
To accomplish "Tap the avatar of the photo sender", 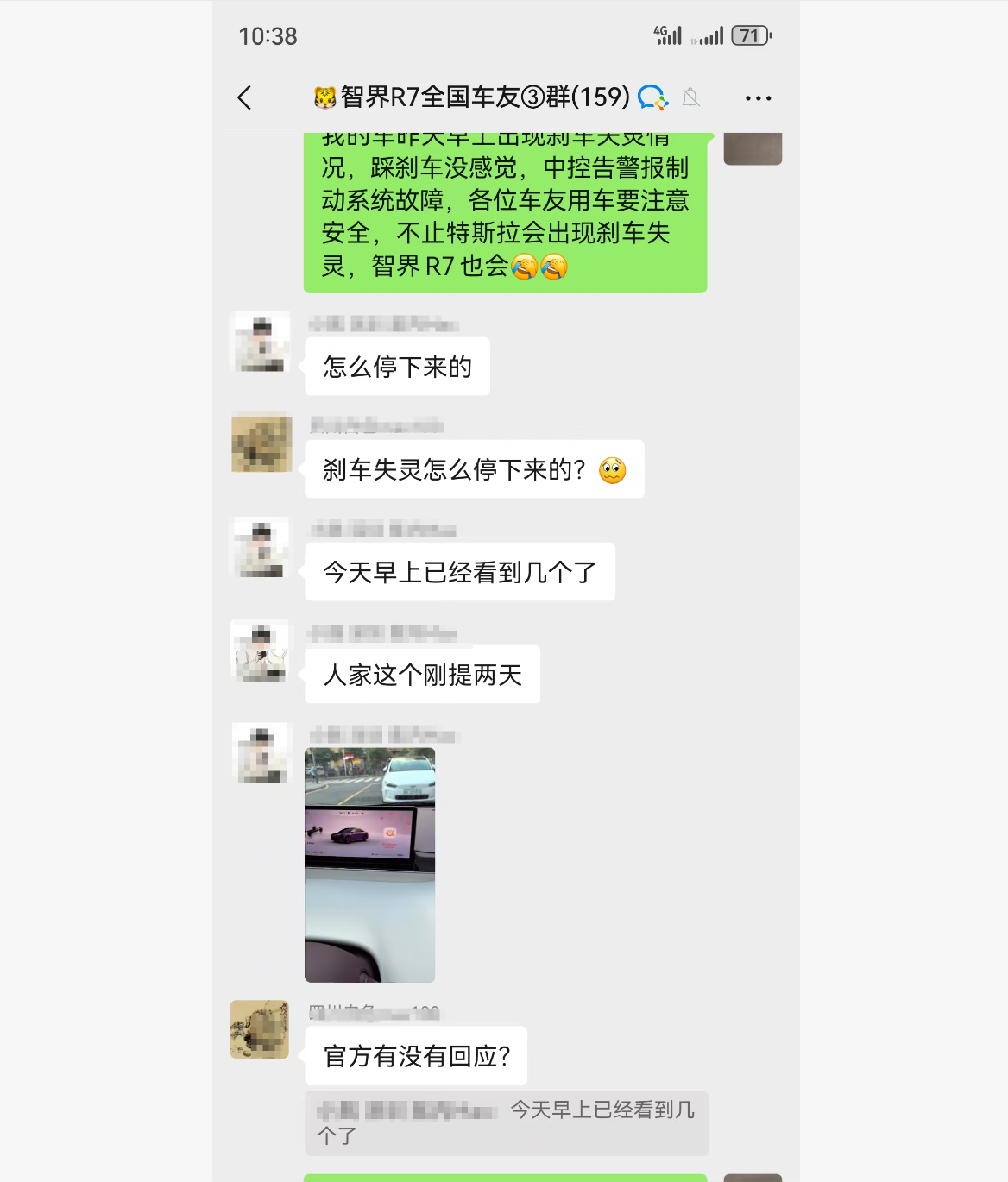I will click(x=261, y=752).
